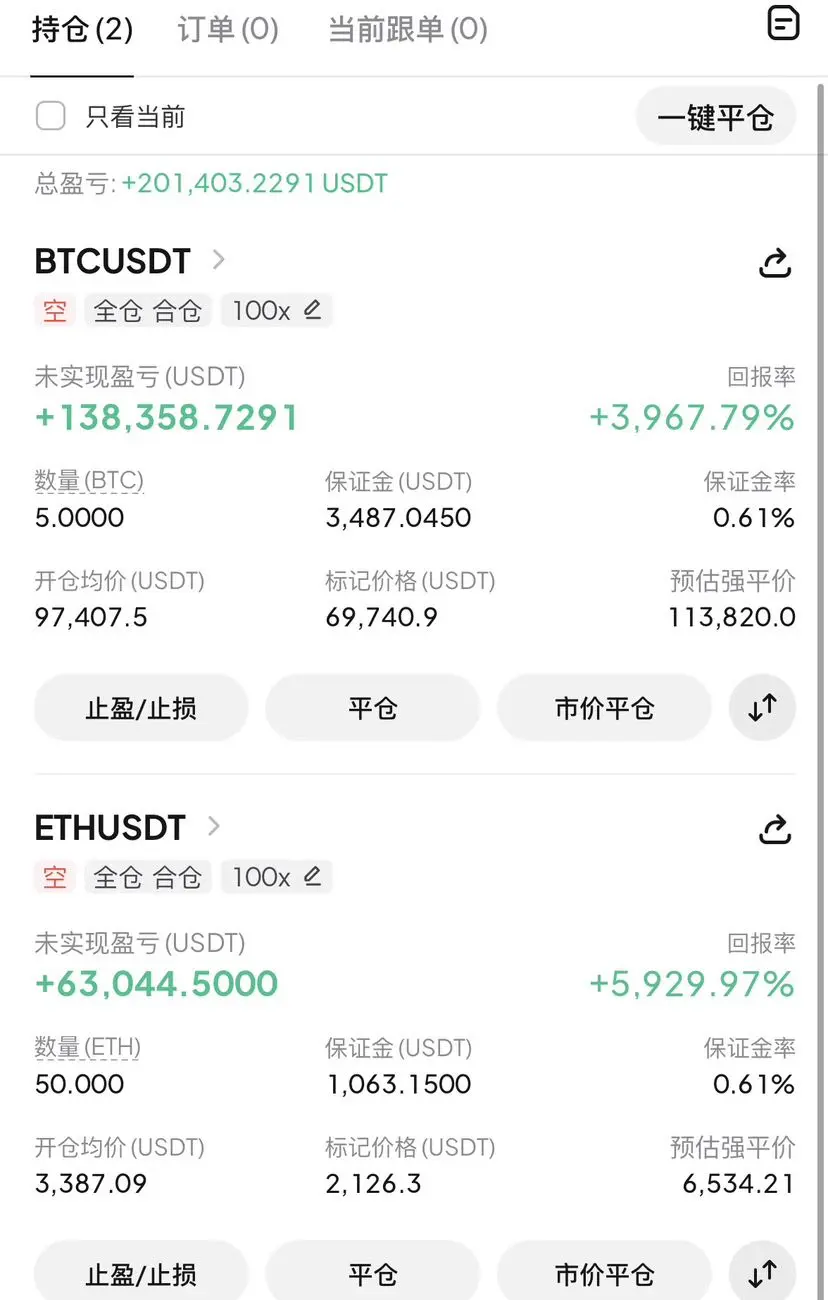Select the 持仓 (2) tab
The width and height of the screenshot is (828, 1300).
82,29
